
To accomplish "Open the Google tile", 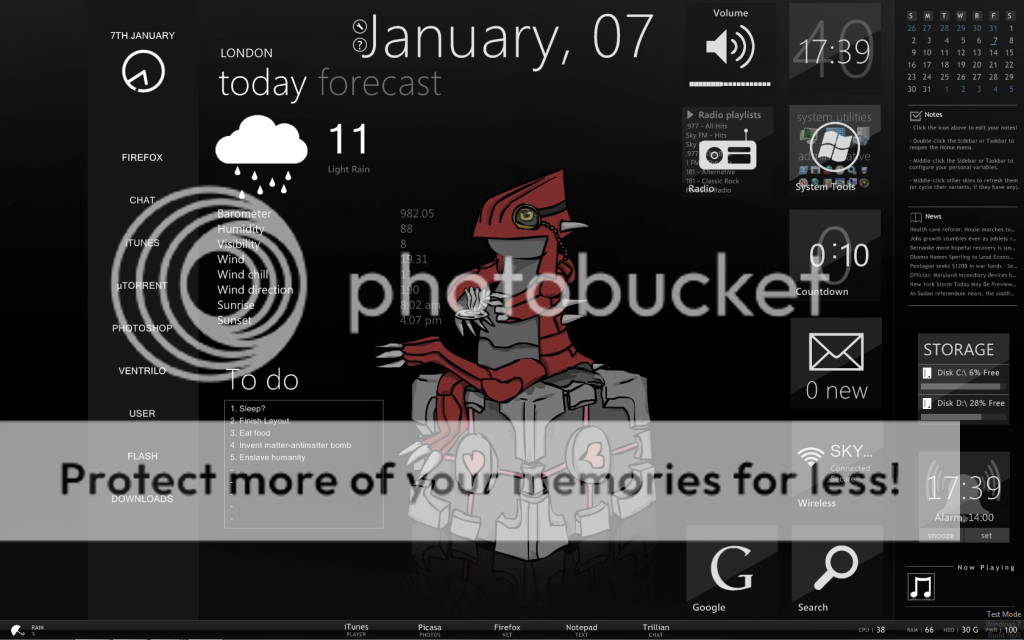I will (x=730, y=572).
